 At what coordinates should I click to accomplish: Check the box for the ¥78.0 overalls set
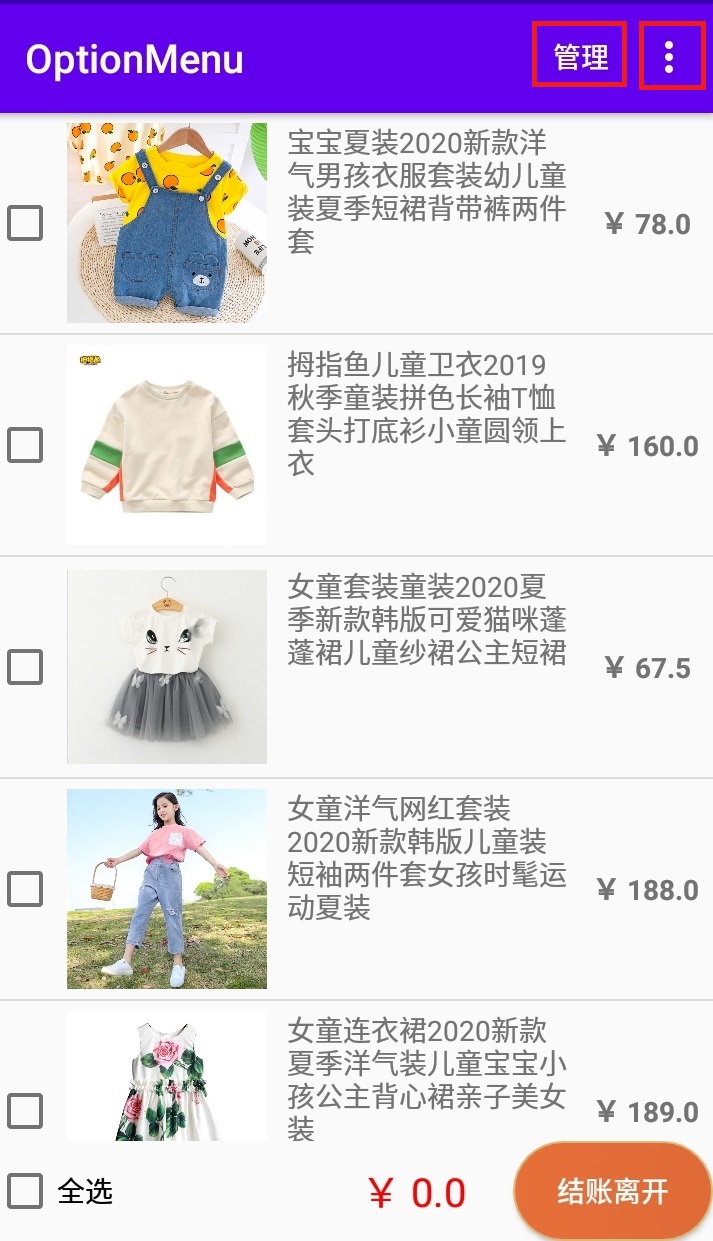coord(25,223)
